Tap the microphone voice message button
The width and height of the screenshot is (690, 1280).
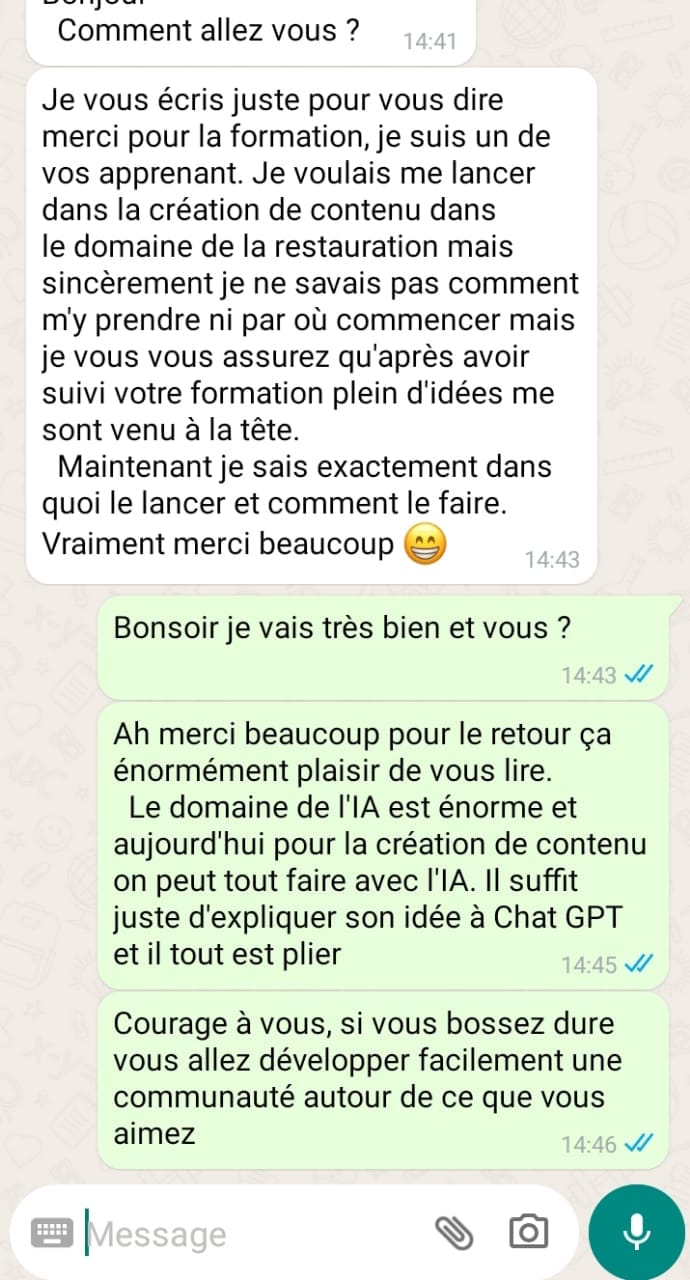click(637, 1233)
